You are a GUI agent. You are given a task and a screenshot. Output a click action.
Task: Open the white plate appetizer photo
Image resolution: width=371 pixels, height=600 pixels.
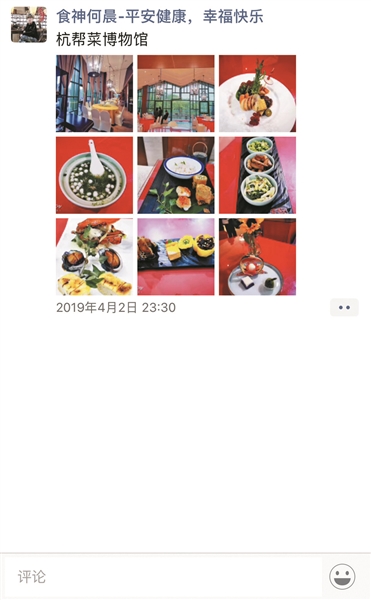coord(257,94)
